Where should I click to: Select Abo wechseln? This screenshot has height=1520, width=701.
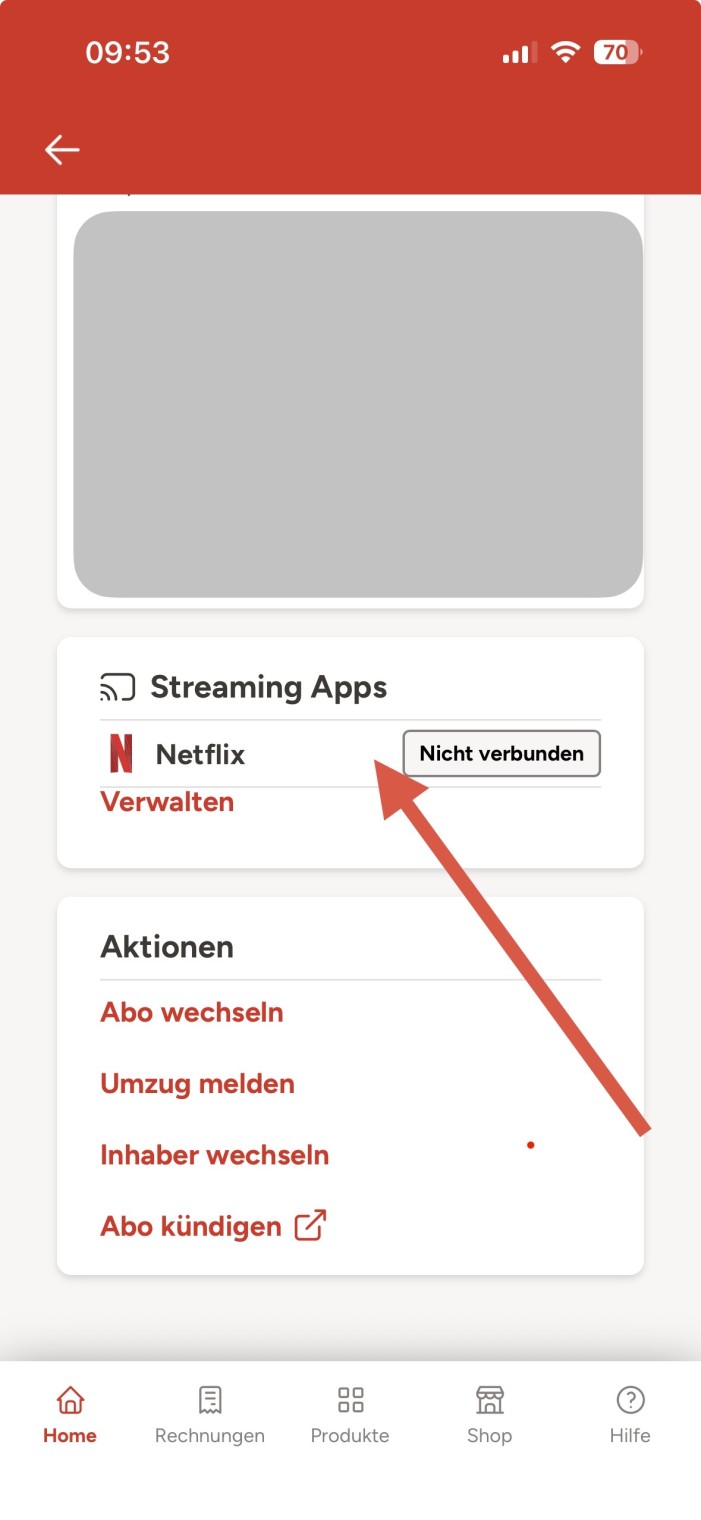pyautogui.click(x=192, y=1012)
